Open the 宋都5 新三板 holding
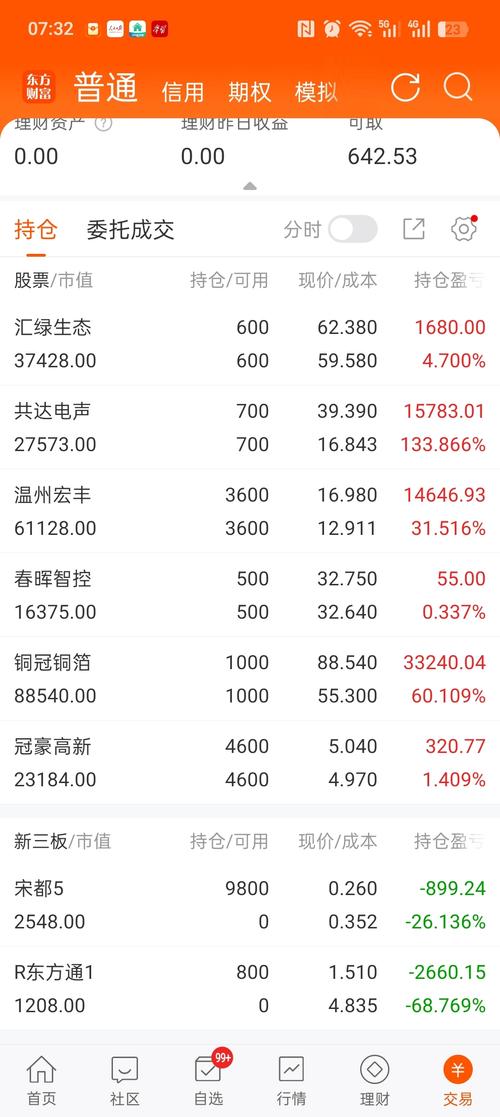This screenshot has width=500, height=1117. pyautogui.click(x=250, y=905)
